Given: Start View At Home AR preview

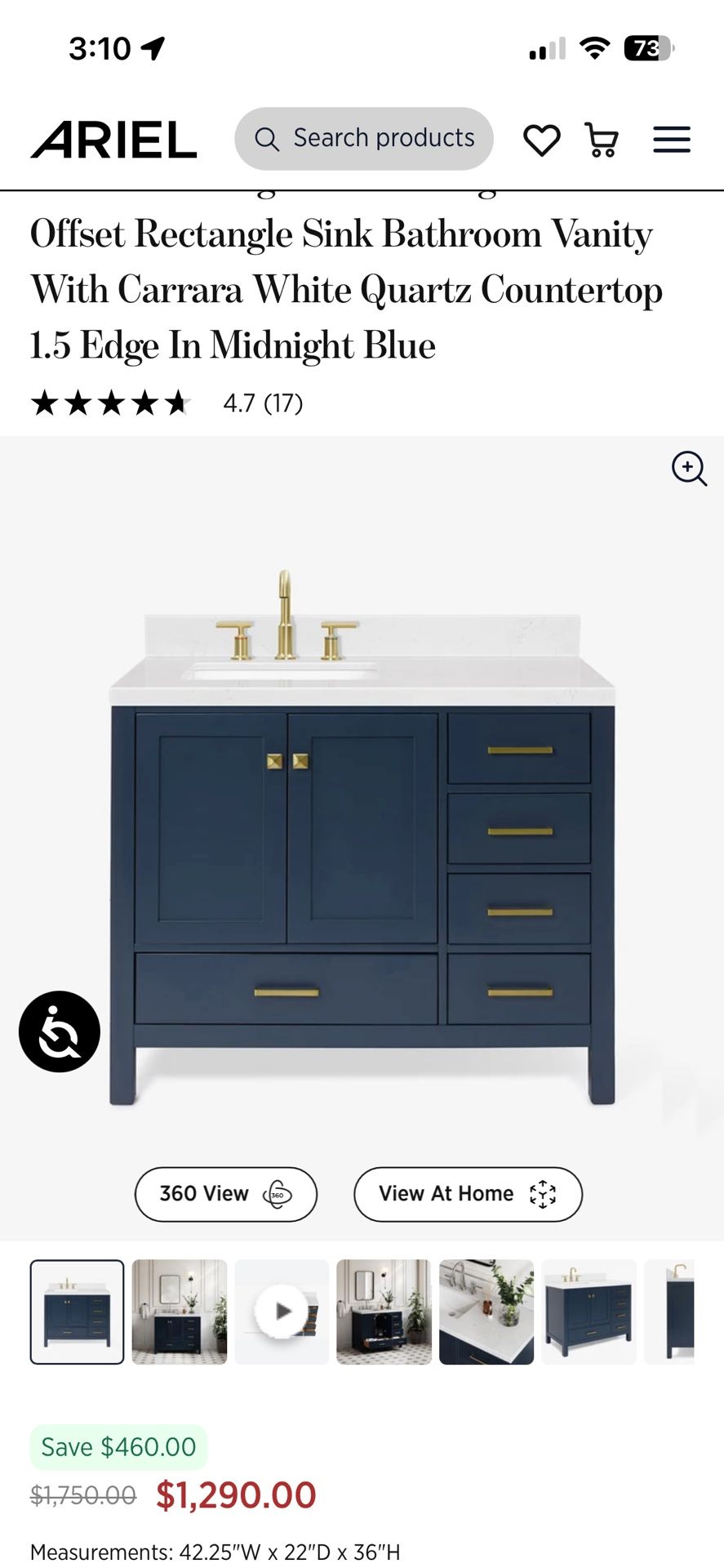Looking at the screenshot, I should point(468,1194).
